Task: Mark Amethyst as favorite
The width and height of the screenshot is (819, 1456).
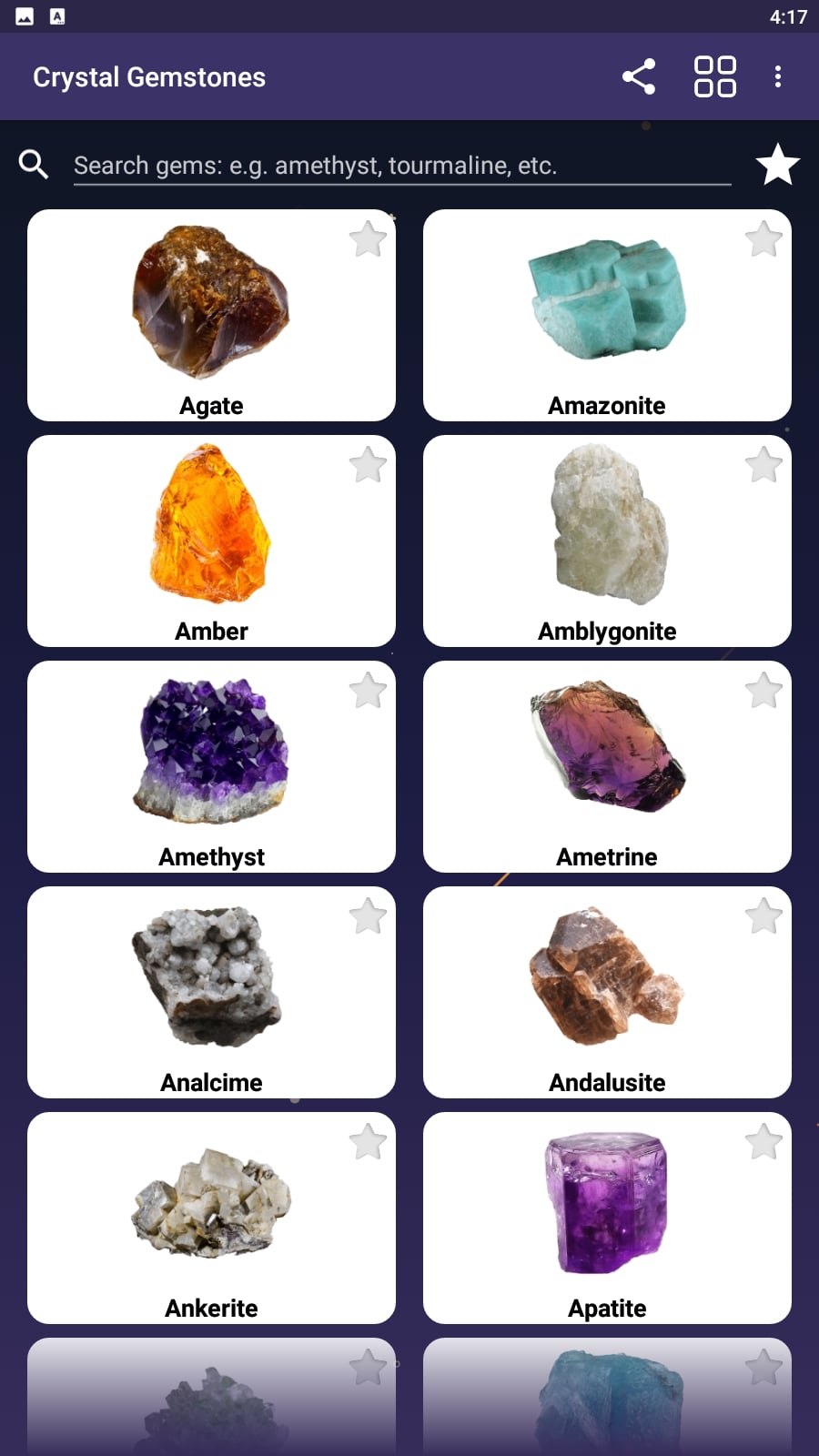Action: coord(368,691)
